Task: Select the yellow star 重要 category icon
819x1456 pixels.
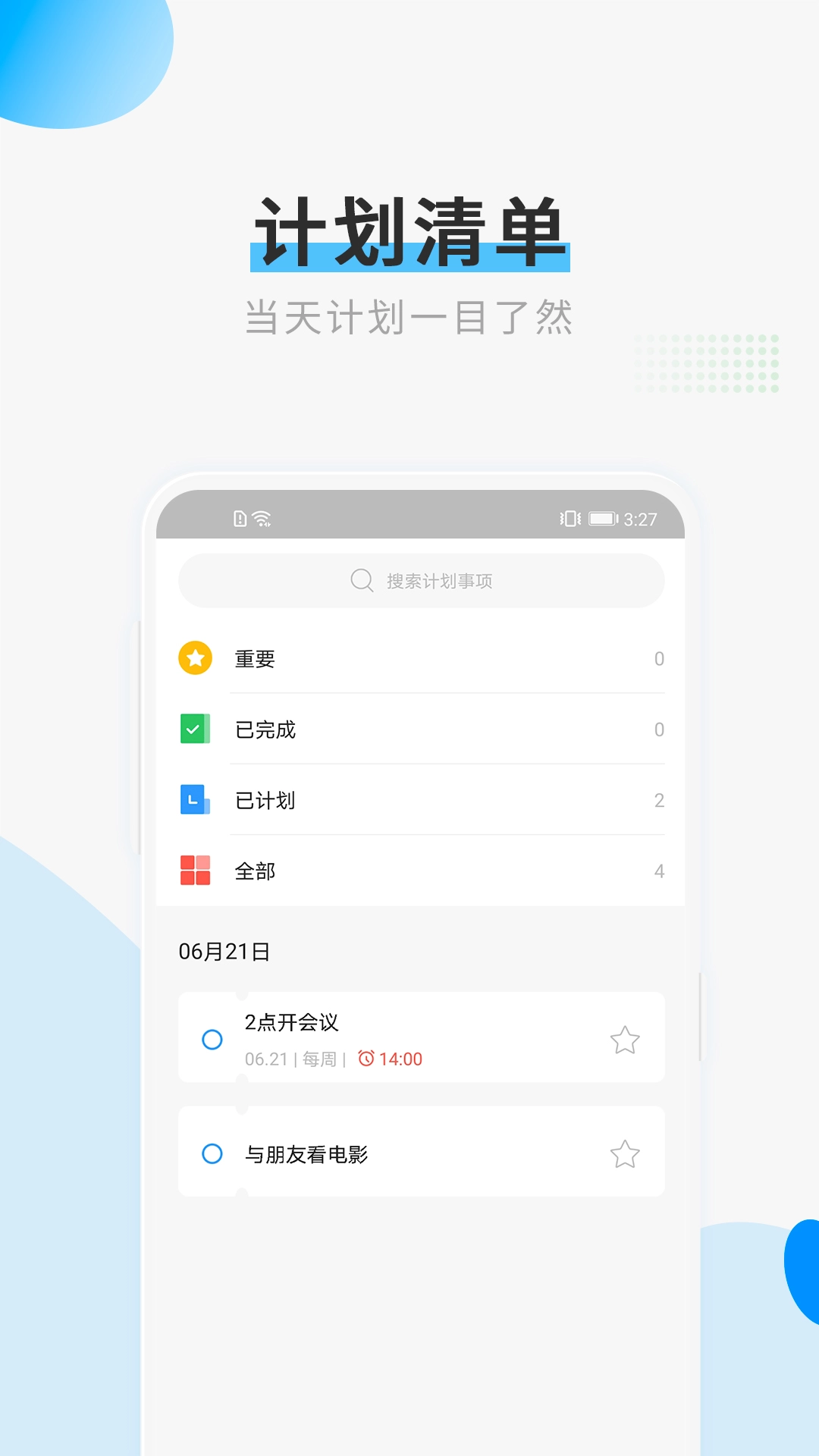Action: 195,658
